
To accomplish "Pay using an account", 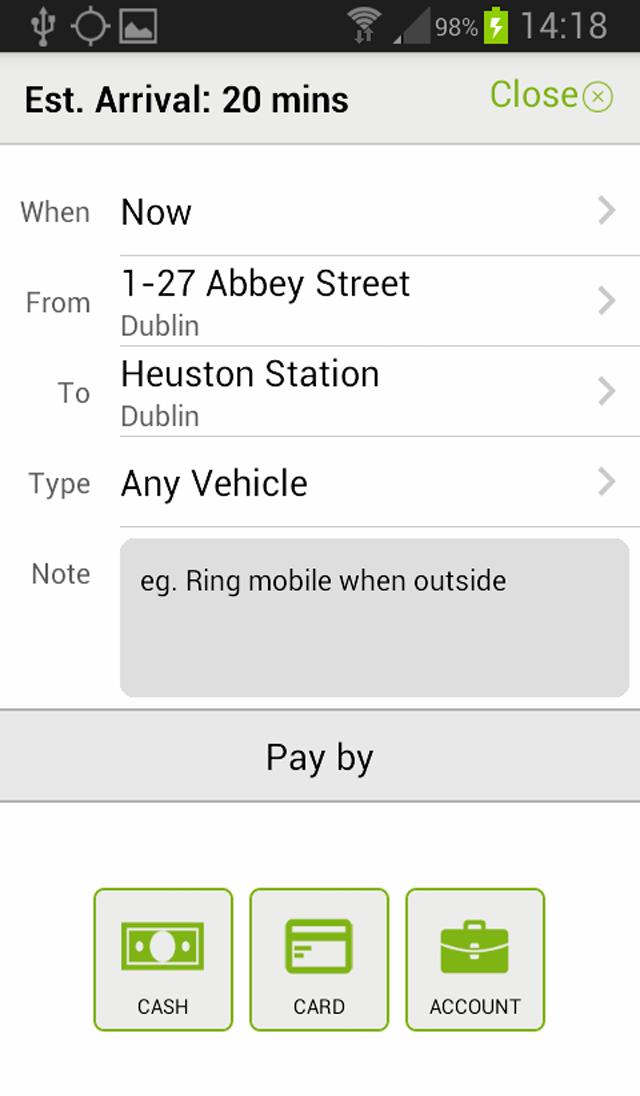I will point(475,959).
